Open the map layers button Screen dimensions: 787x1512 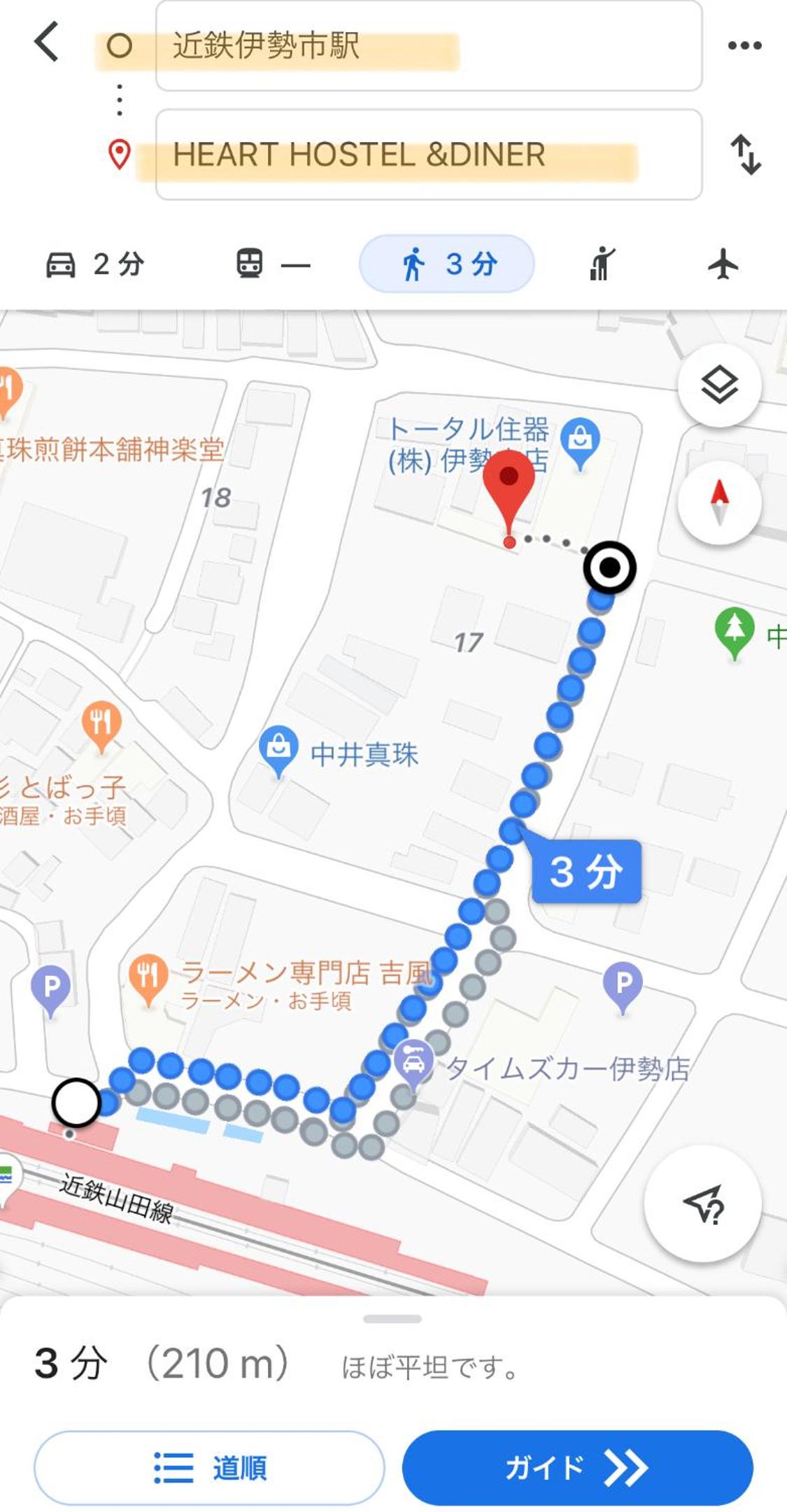(719, 385)
